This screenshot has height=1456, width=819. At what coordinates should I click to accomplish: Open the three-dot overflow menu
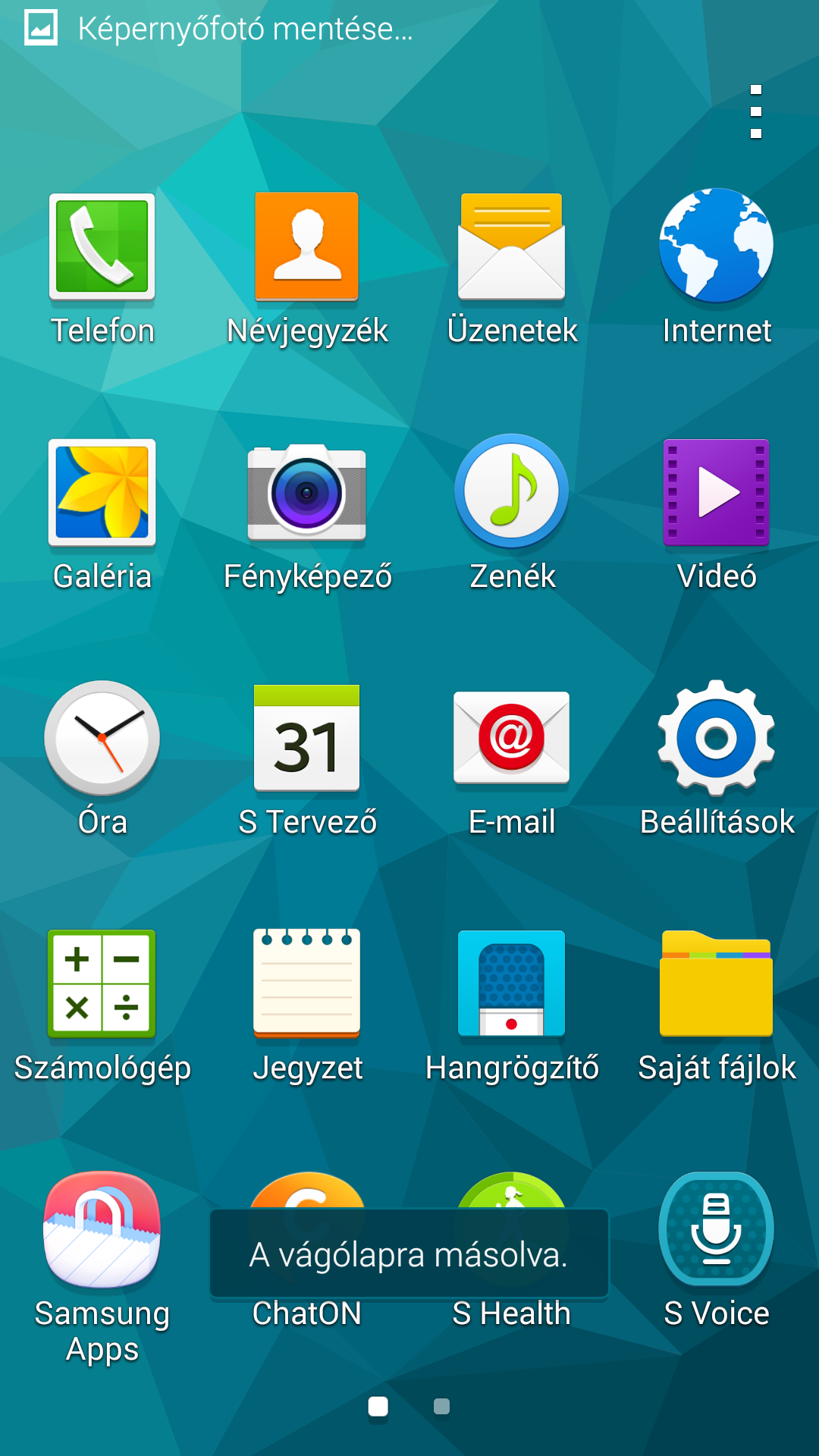click(755, 111)
